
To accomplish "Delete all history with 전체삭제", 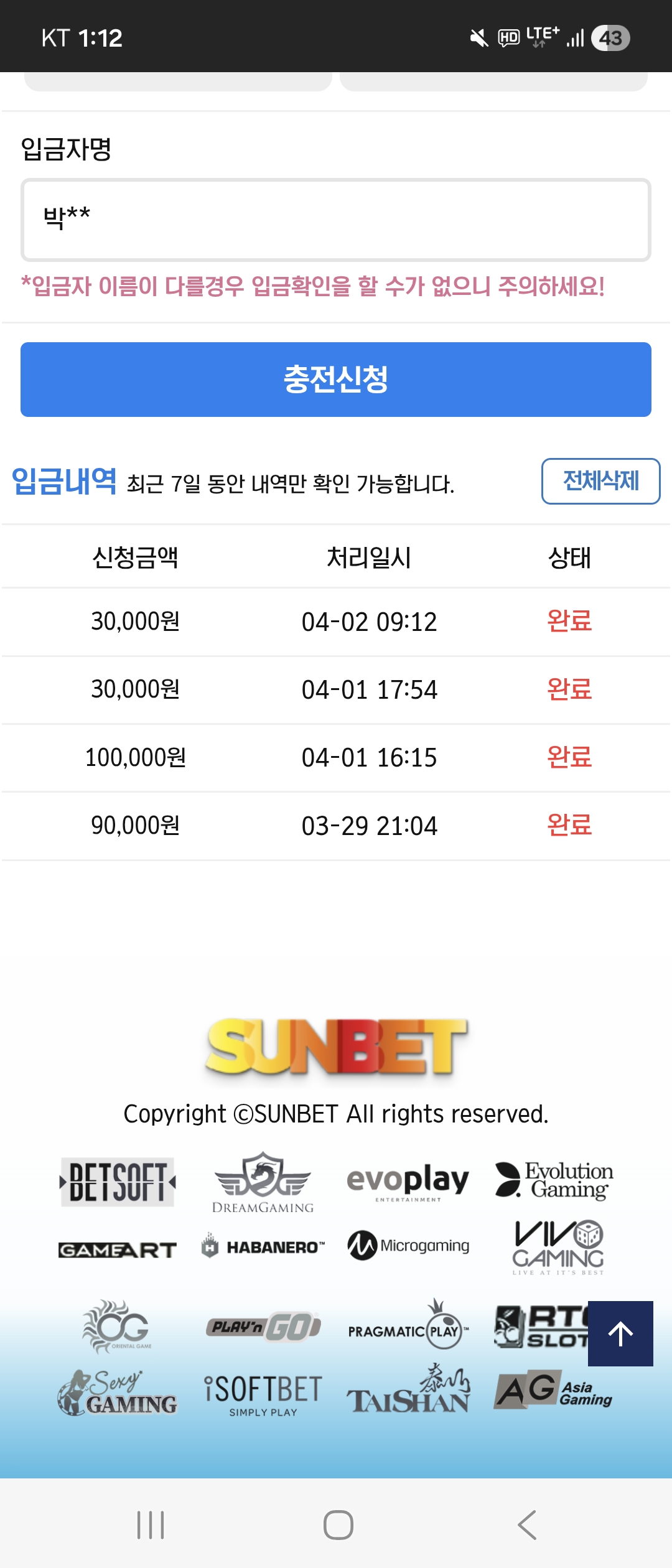I will point(600,481).
